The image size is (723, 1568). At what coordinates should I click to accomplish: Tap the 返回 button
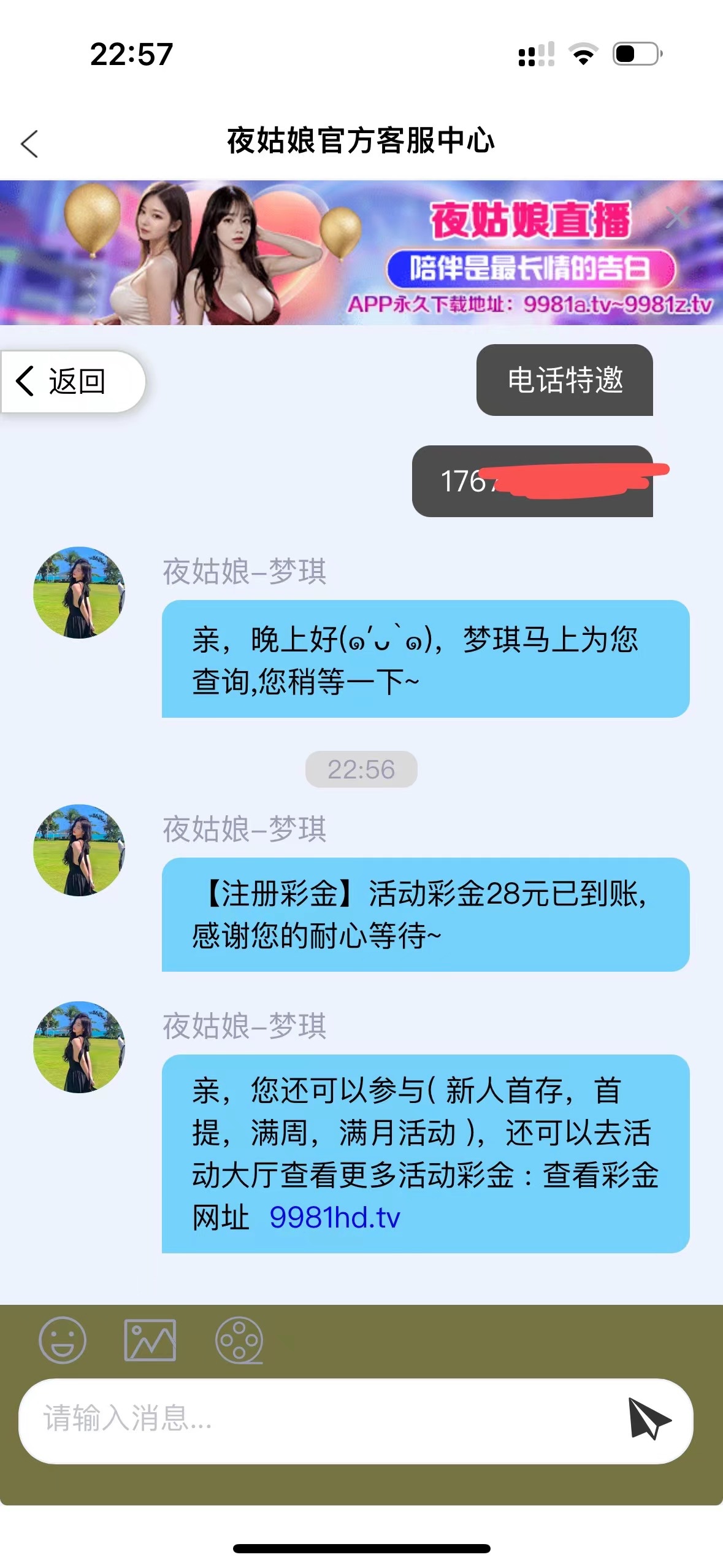(x=72, y=382)
